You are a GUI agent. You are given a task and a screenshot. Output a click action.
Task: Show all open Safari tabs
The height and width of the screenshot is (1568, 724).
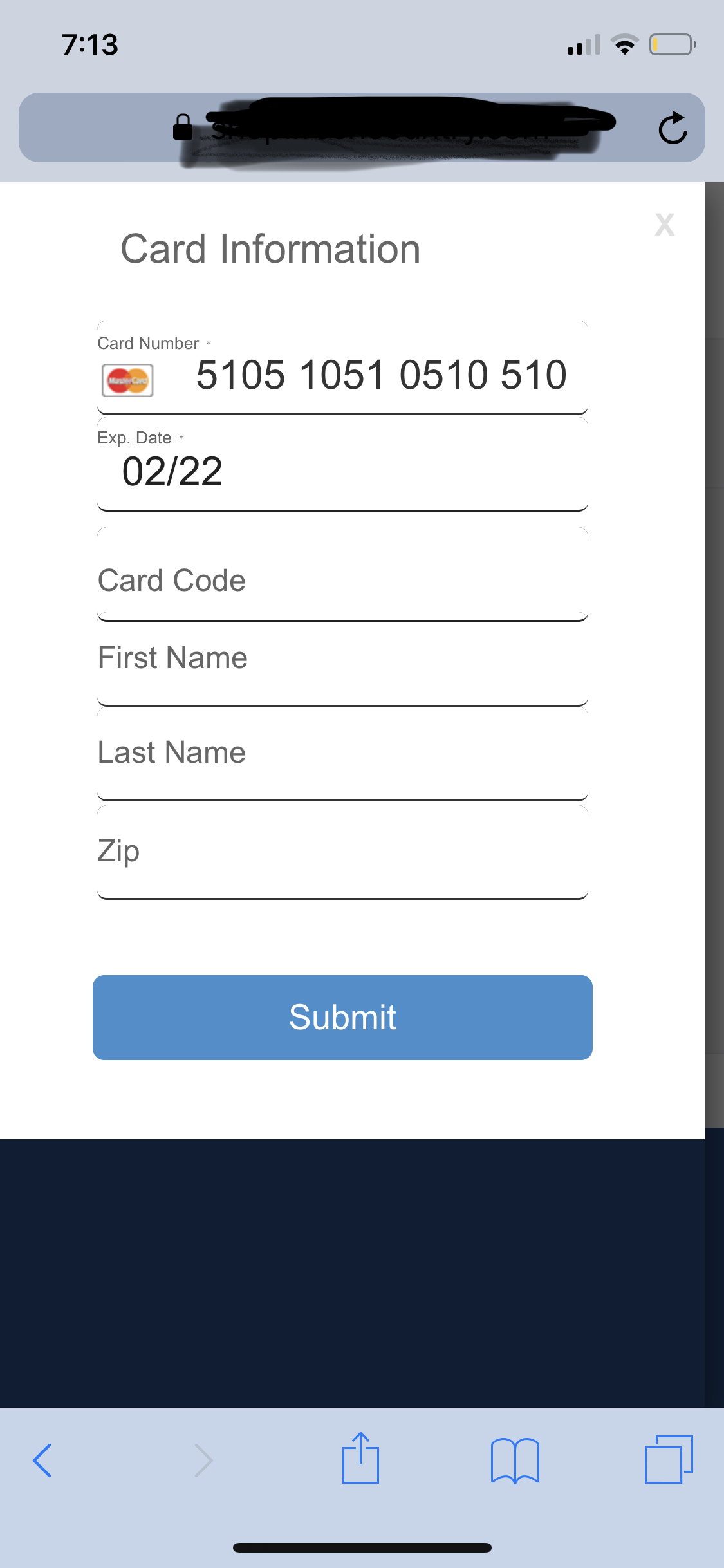point(669,1460)
